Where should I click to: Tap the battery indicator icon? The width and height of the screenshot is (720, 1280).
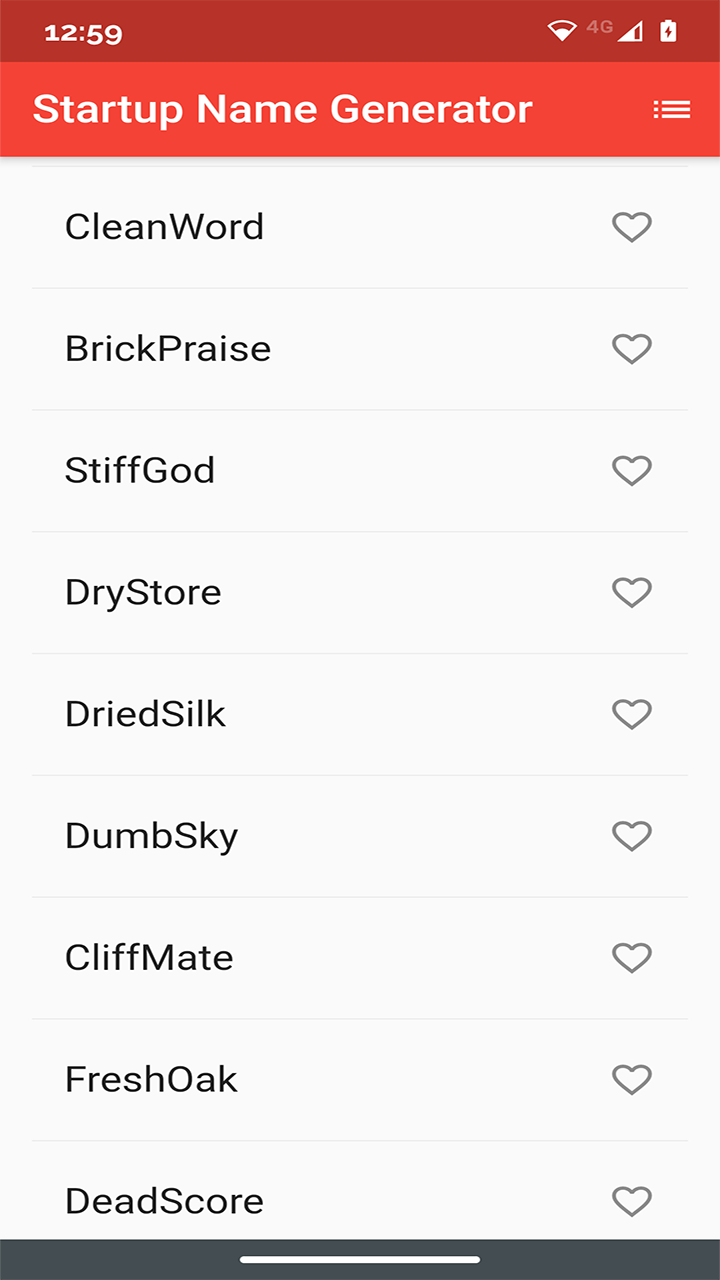(x=669, y=29)
